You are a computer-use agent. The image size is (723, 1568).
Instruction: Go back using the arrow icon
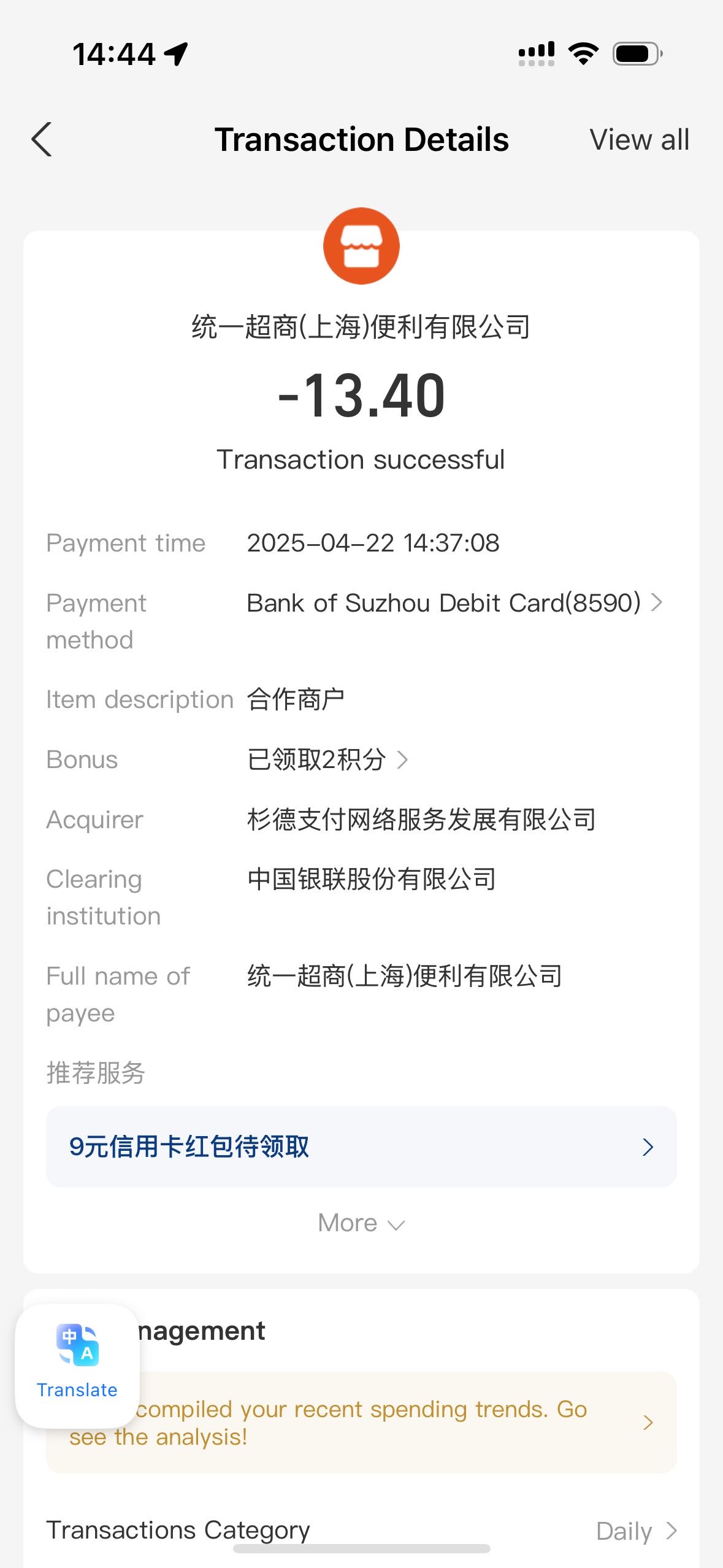41,140
